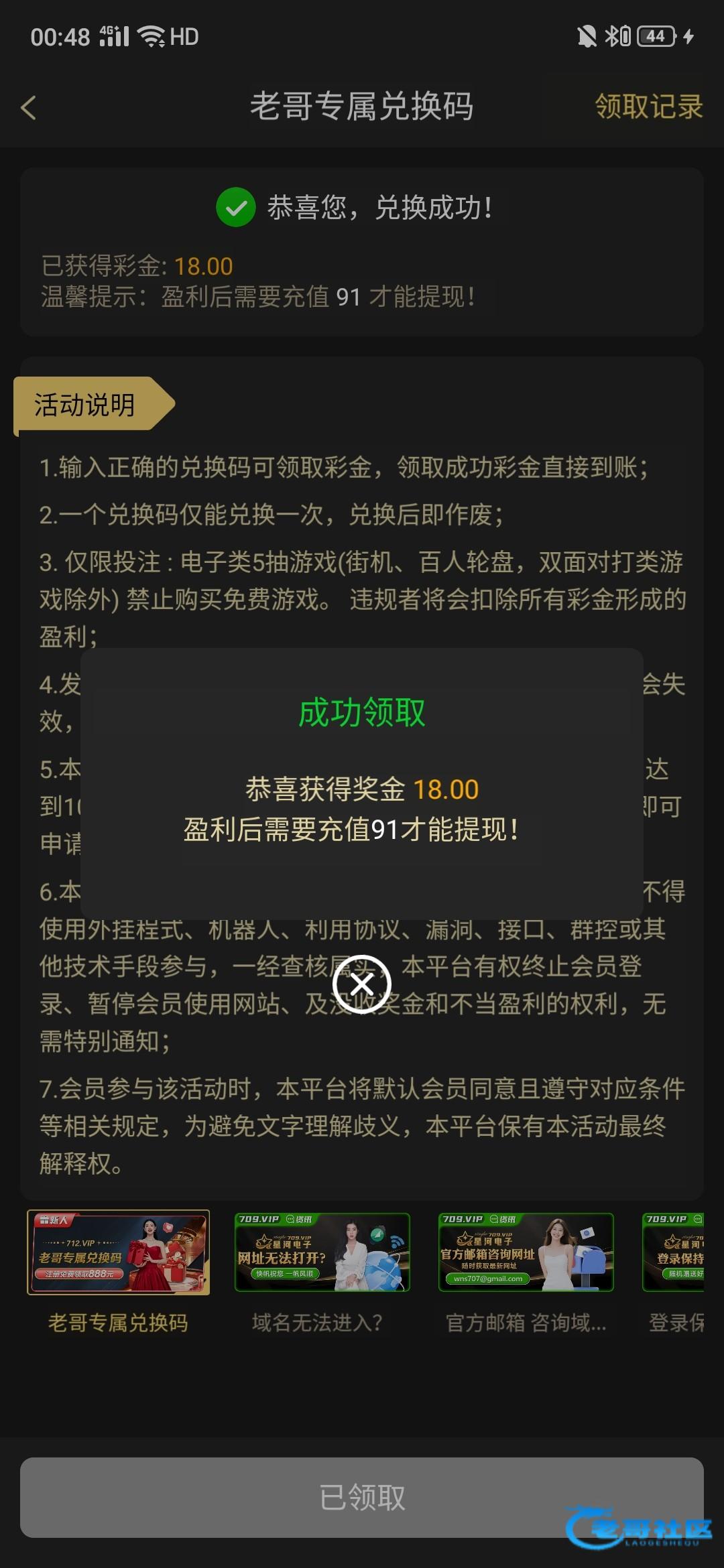Open the 域名无法进入? card
This screenshot has height=1568, width=724.
point(322,1252)
